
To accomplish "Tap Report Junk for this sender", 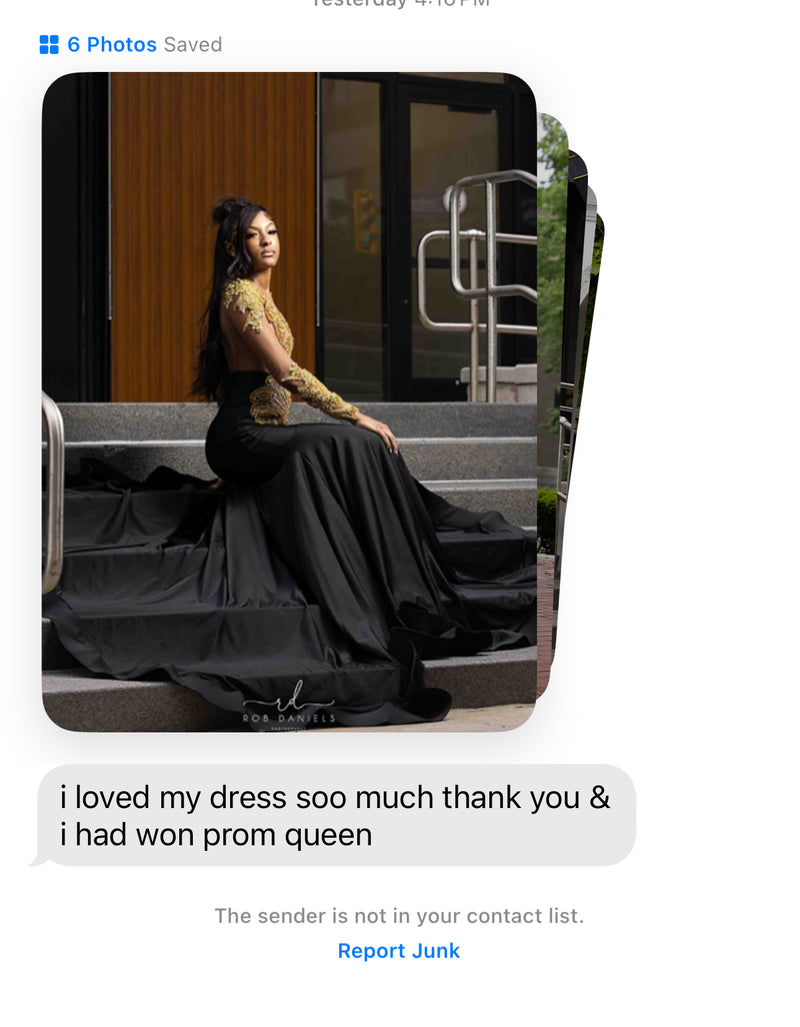I will tap(398, 951).
